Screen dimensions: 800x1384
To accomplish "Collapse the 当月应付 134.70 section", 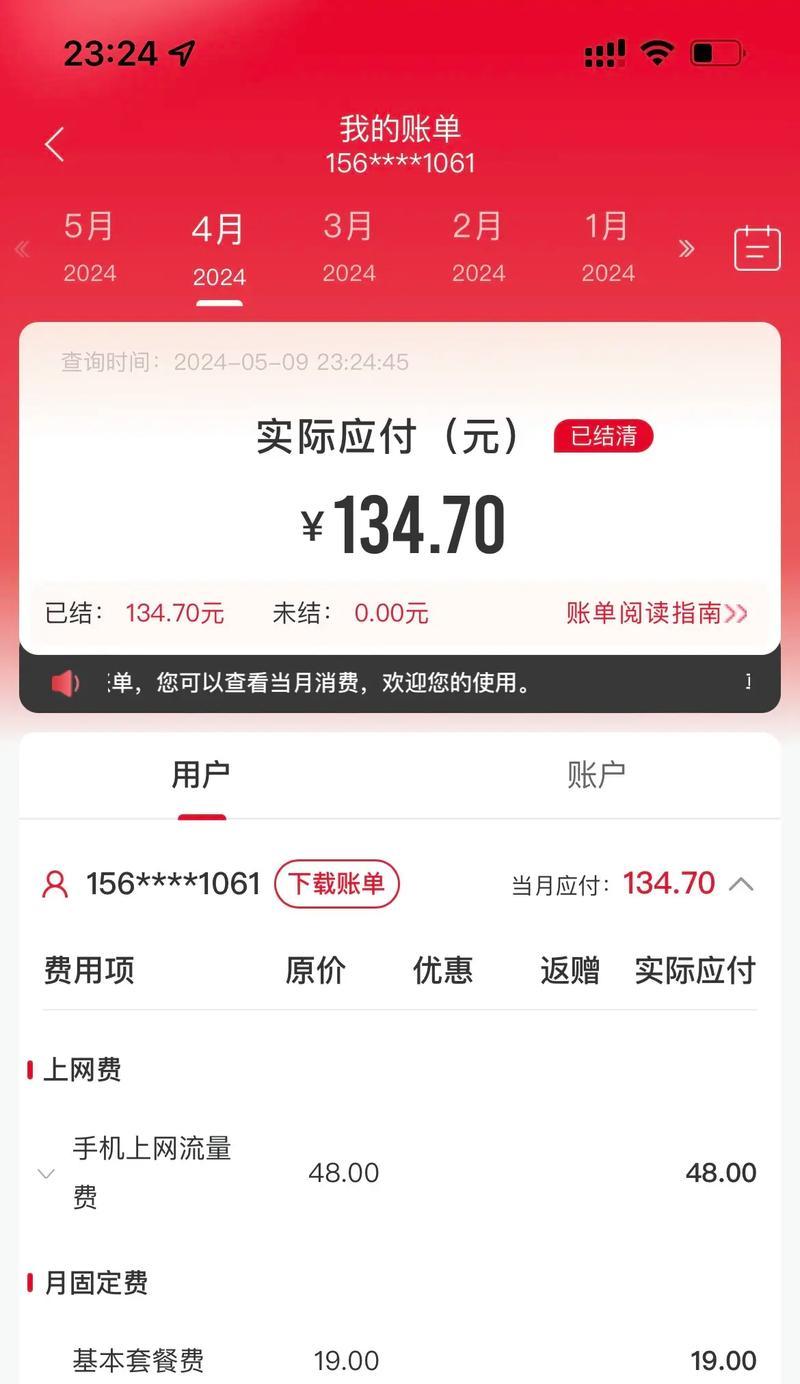I will tap(741, 884).
